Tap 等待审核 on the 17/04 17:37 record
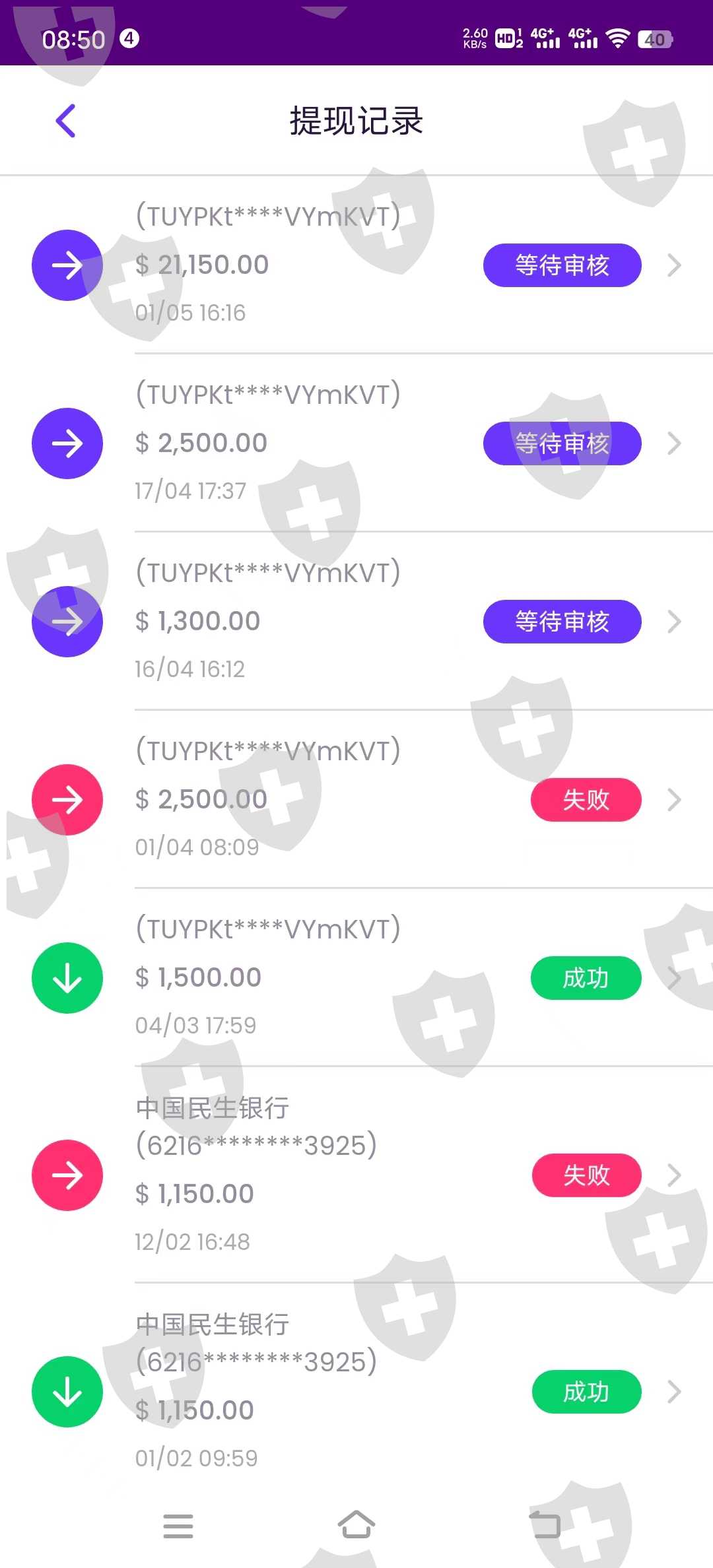 click(x=562, y=443)
